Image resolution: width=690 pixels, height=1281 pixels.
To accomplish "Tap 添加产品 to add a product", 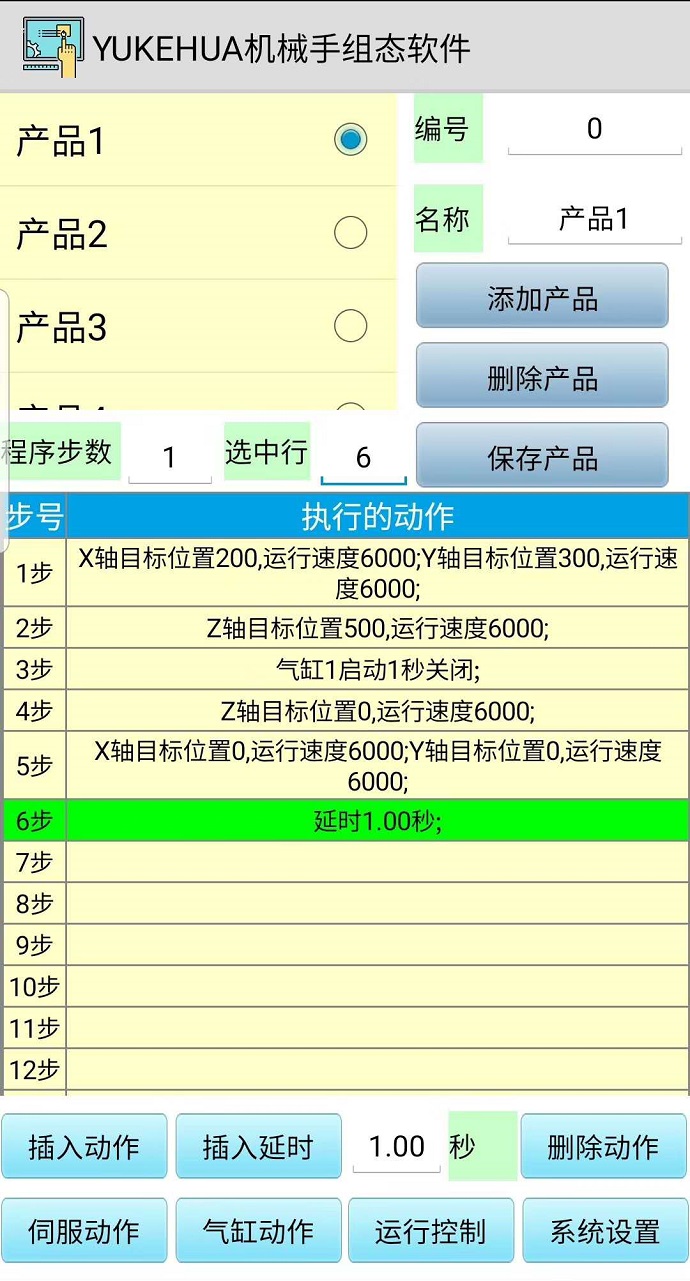I will coord(542,296).
